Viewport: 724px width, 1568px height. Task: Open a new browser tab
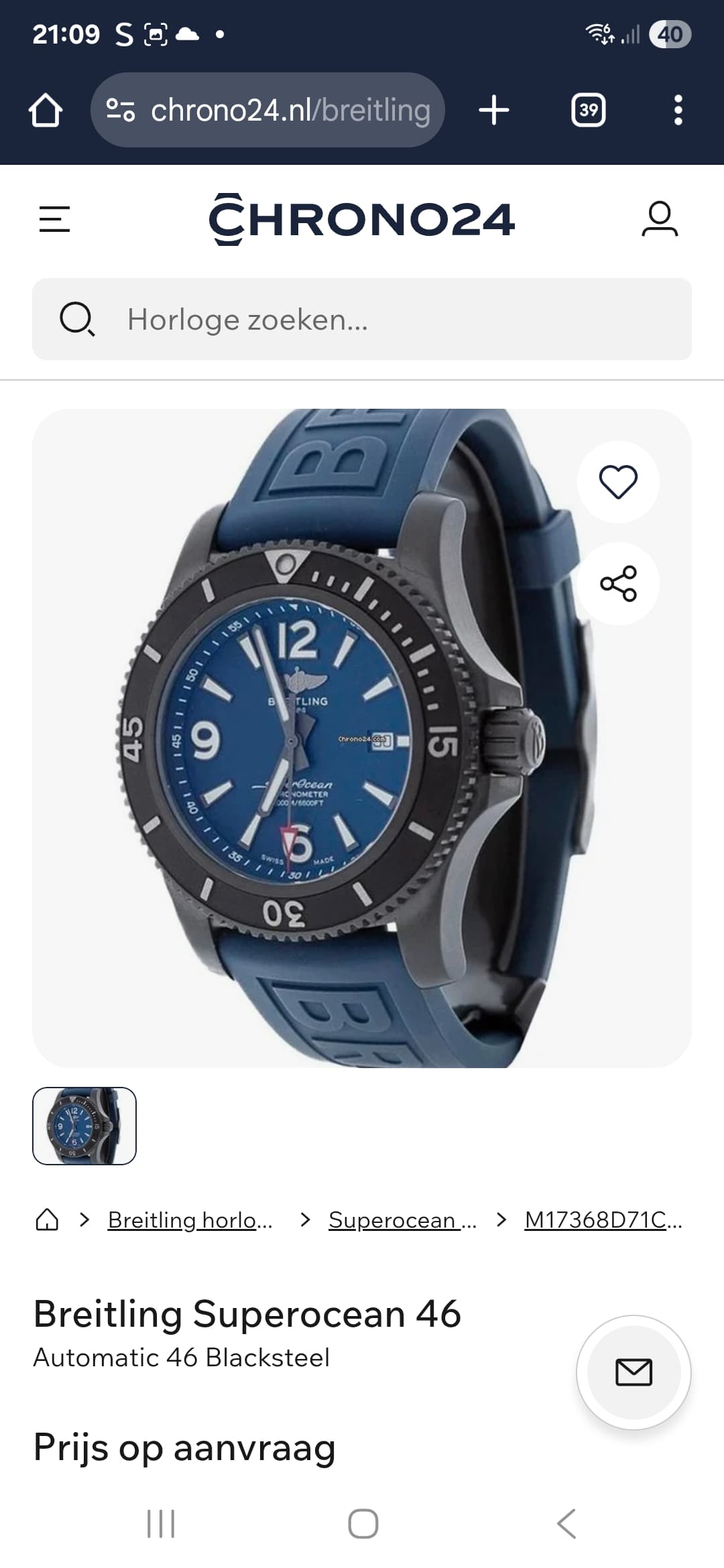tap(494, 110)
